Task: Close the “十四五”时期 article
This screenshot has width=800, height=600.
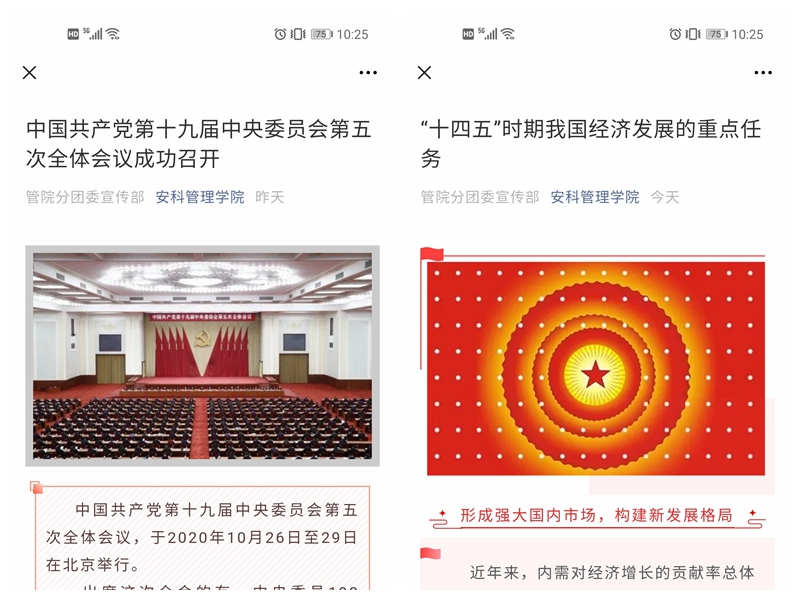Action: coord(424,72)
